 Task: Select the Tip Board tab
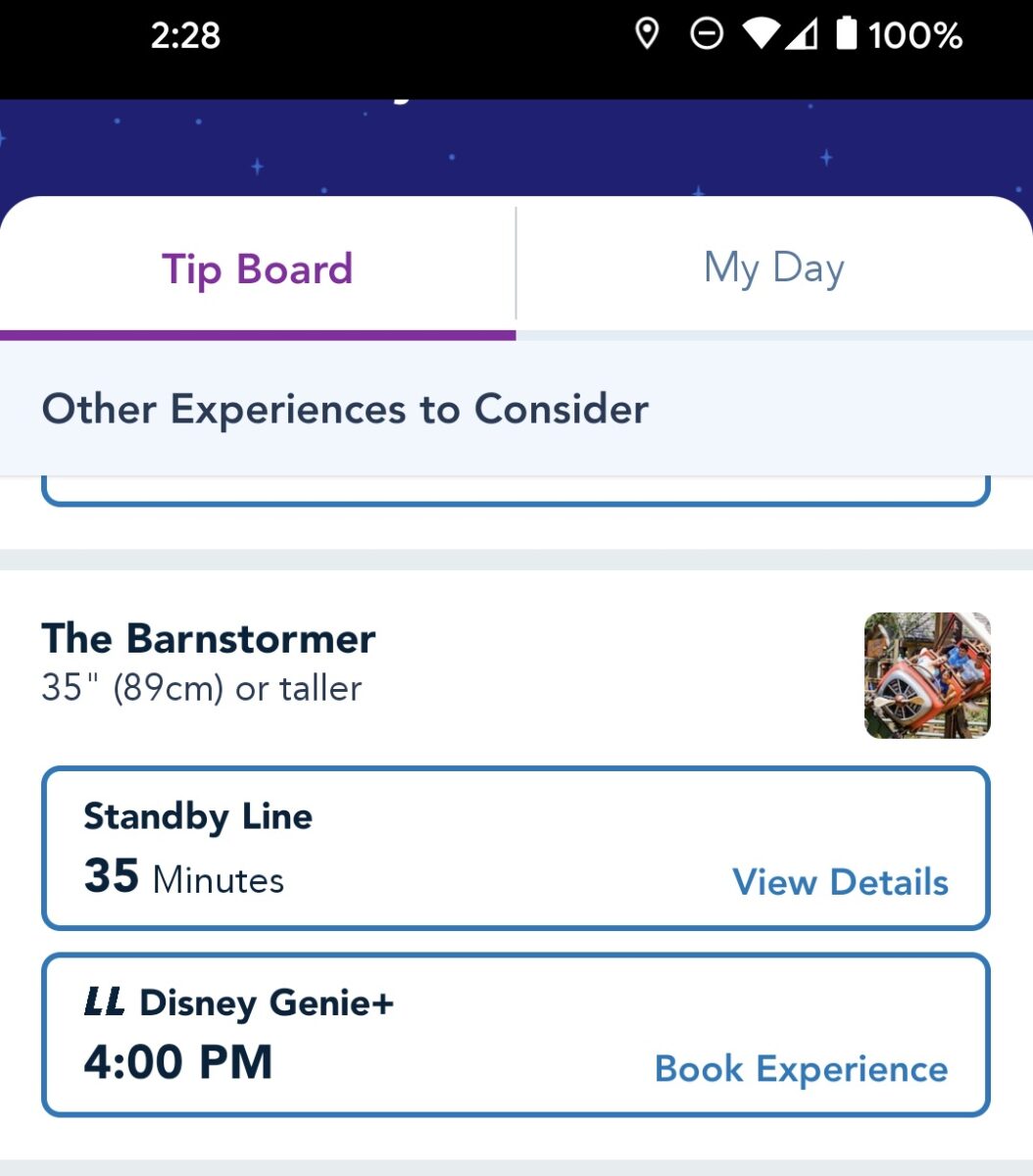click(257, 269)
